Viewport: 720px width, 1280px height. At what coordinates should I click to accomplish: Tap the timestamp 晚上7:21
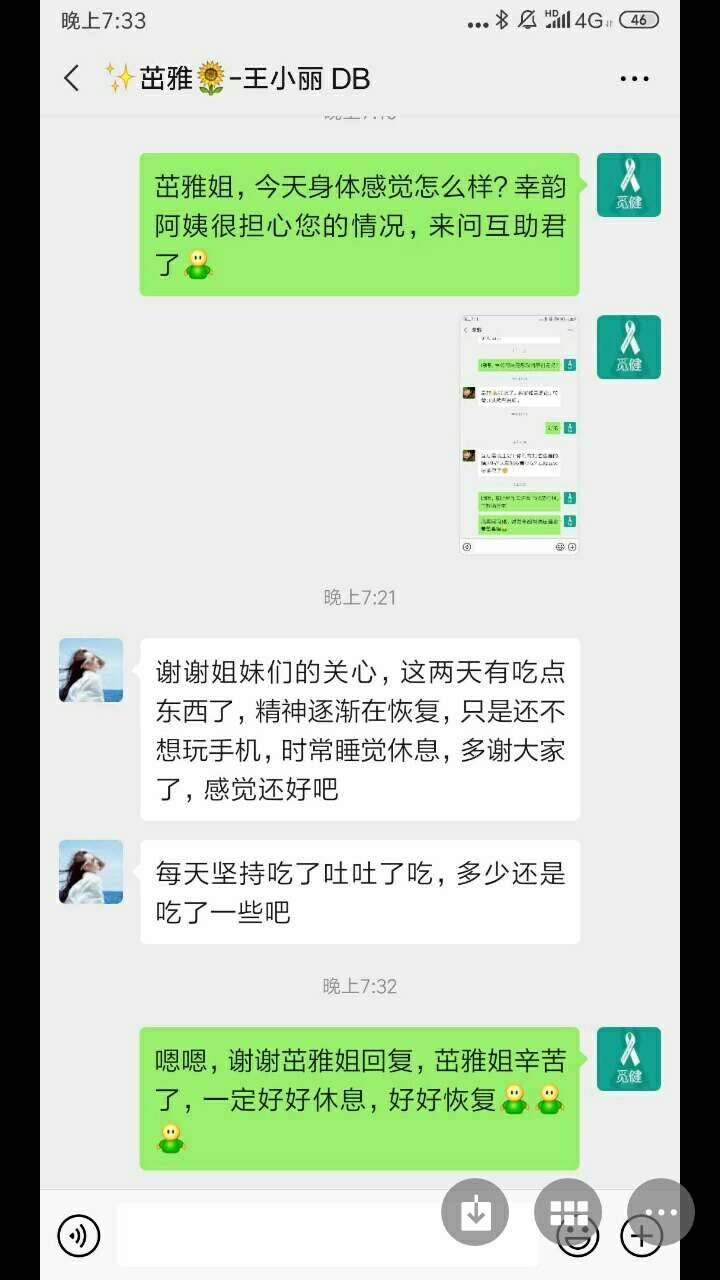(360, 597)
